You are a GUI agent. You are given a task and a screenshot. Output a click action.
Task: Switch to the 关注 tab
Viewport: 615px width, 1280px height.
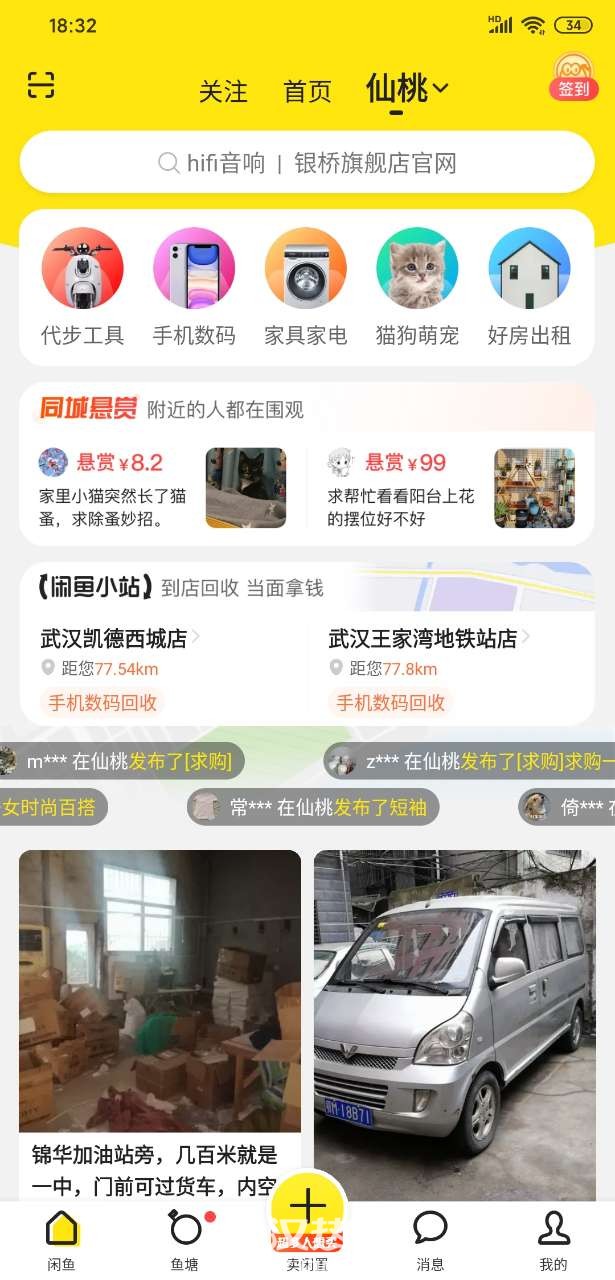coord(222,92)
